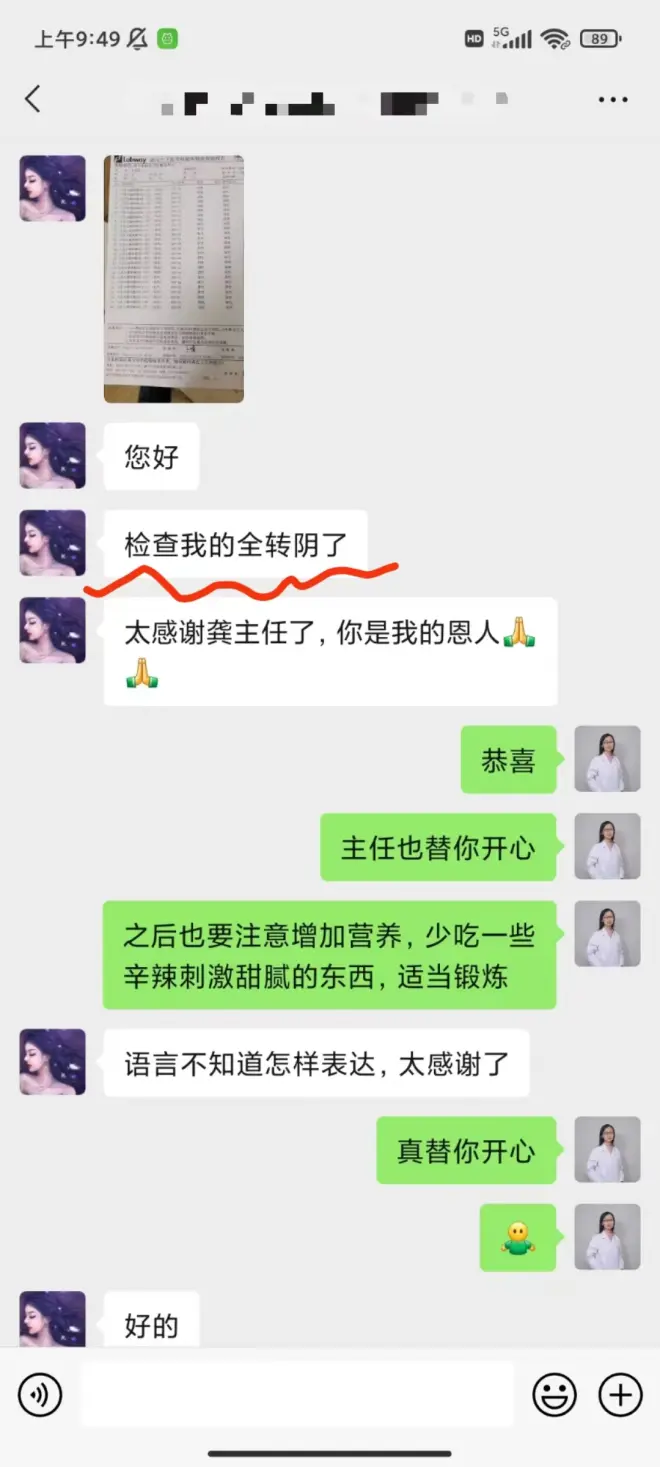Screen dimensions: 660x1467
Task: Tap the message text field
Action: 297,1393
